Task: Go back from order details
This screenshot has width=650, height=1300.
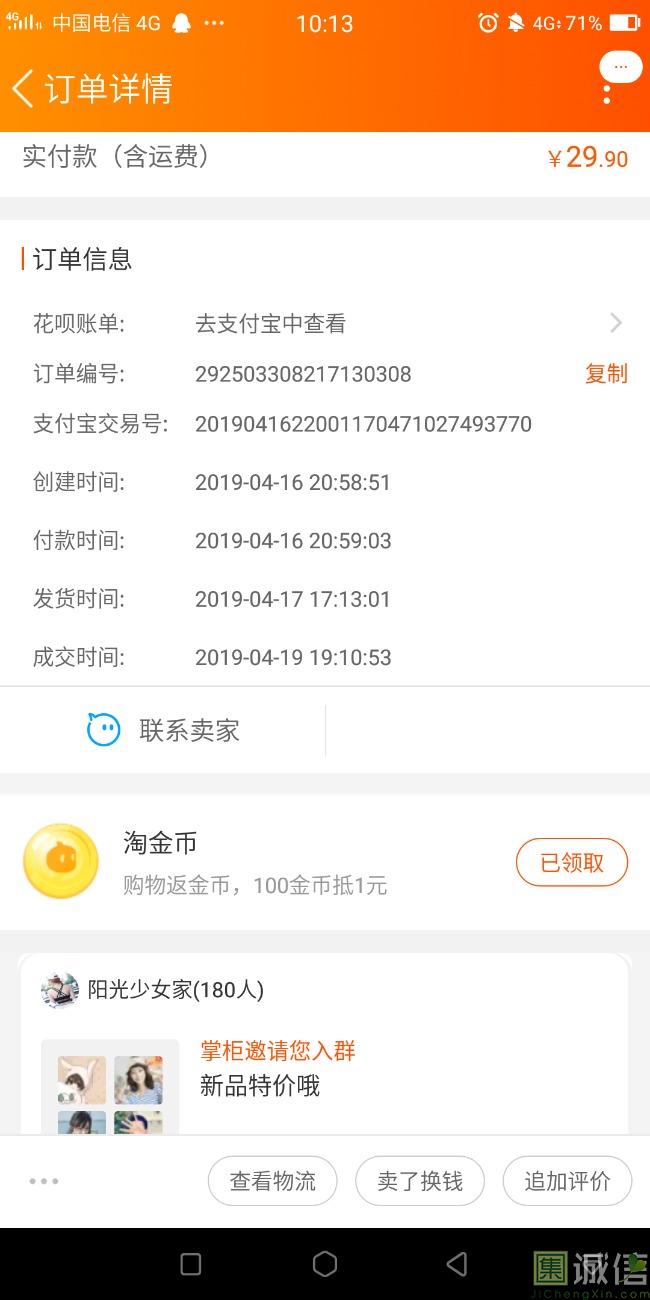Action: [x=24, y=88]
